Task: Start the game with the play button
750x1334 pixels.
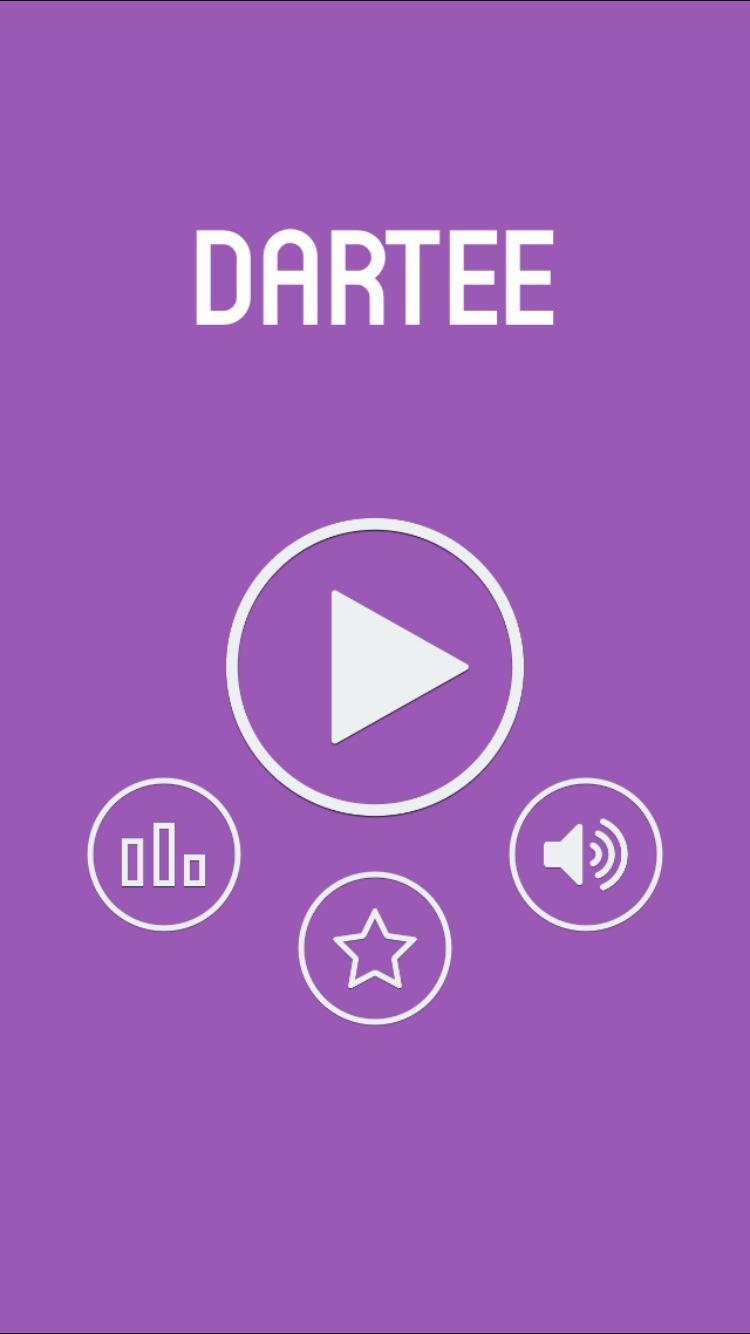Action: point(375,665)
